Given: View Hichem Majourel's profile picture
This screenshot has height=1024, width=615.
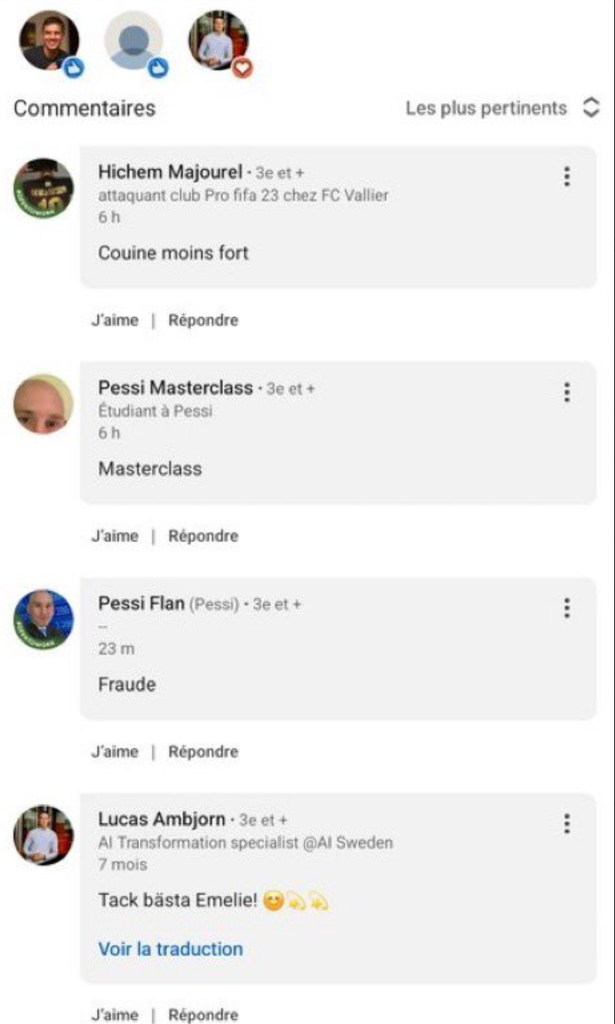Looking at the screenshot, I should pos(43,188).
